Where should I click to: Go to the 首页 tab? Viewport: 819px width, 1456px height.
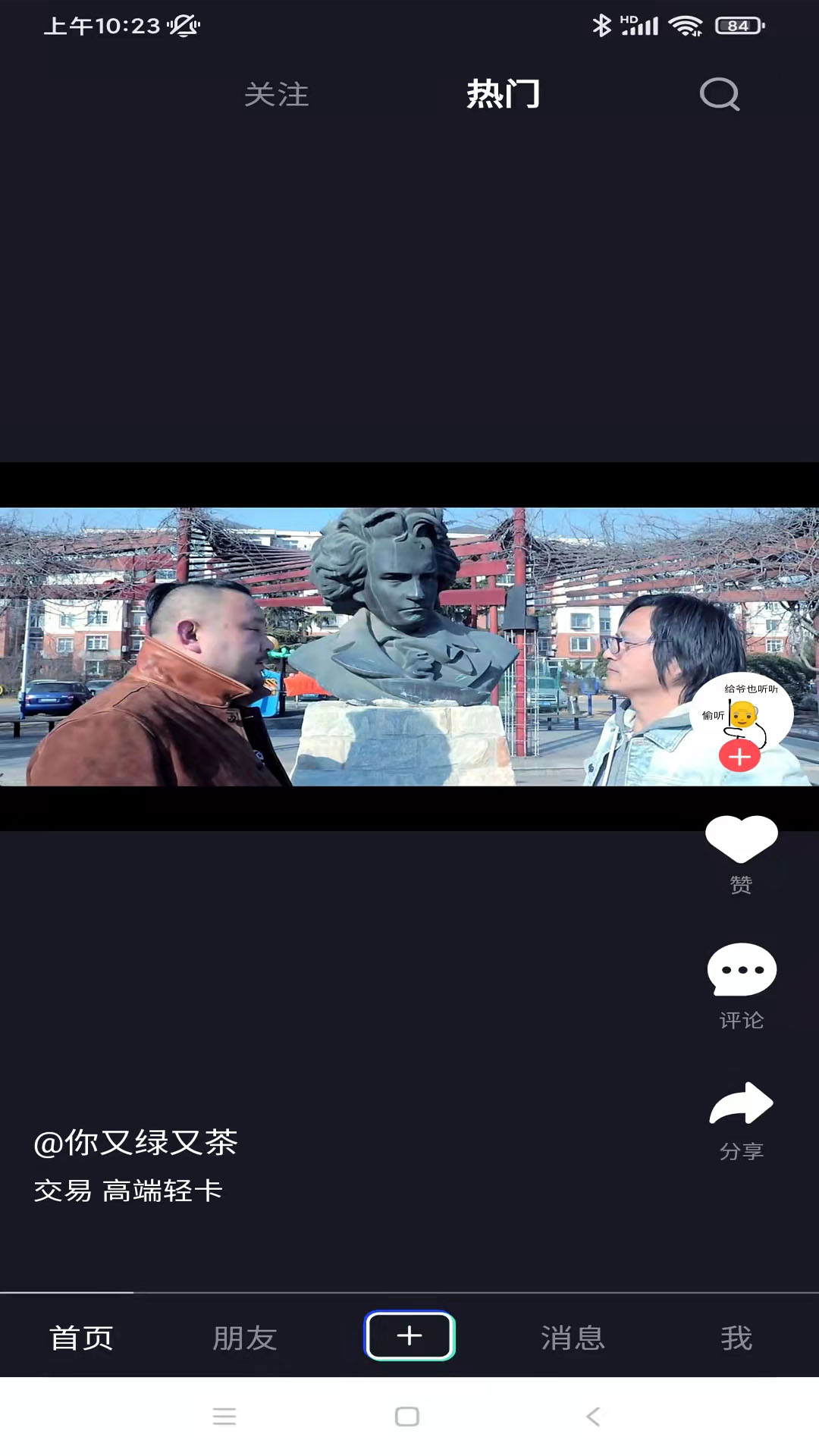[x=81, y=1338]
